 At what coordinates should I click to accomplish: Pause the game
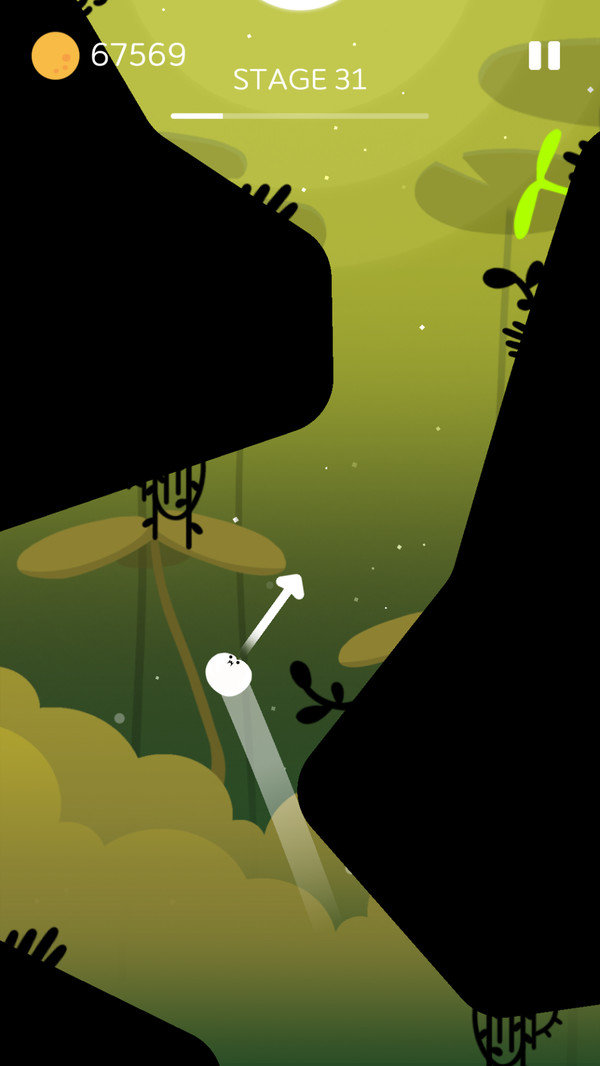[x=544, y=55]
